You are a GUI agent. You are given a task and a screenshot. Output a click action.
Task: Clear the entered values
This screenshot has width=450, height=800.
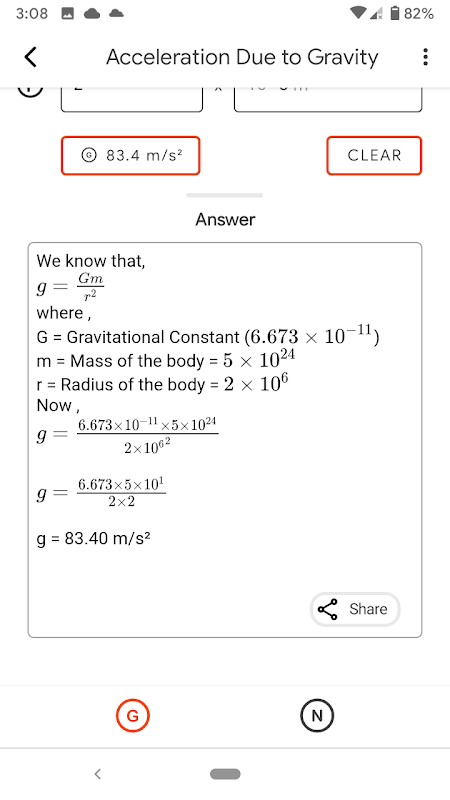pos(374,155)
